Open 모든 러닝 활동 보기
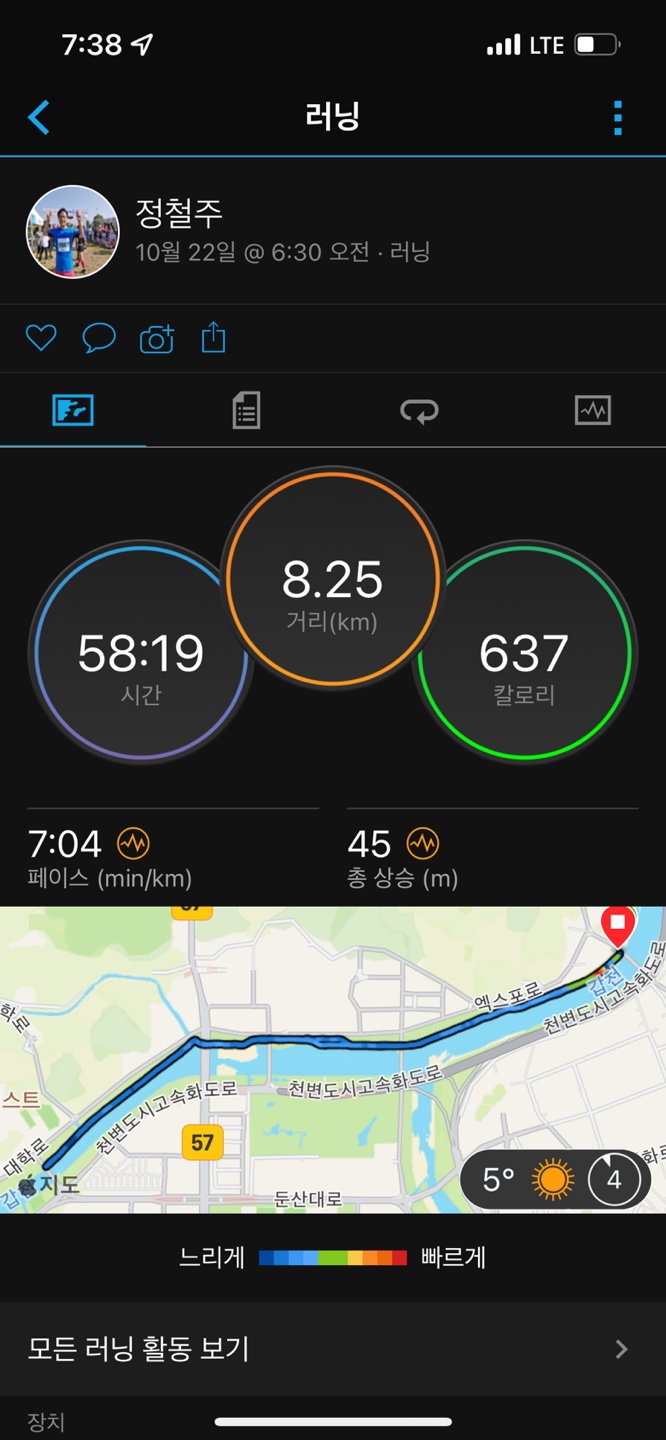The width and height of the screenshot is (666, 1440). [333, 1349]
